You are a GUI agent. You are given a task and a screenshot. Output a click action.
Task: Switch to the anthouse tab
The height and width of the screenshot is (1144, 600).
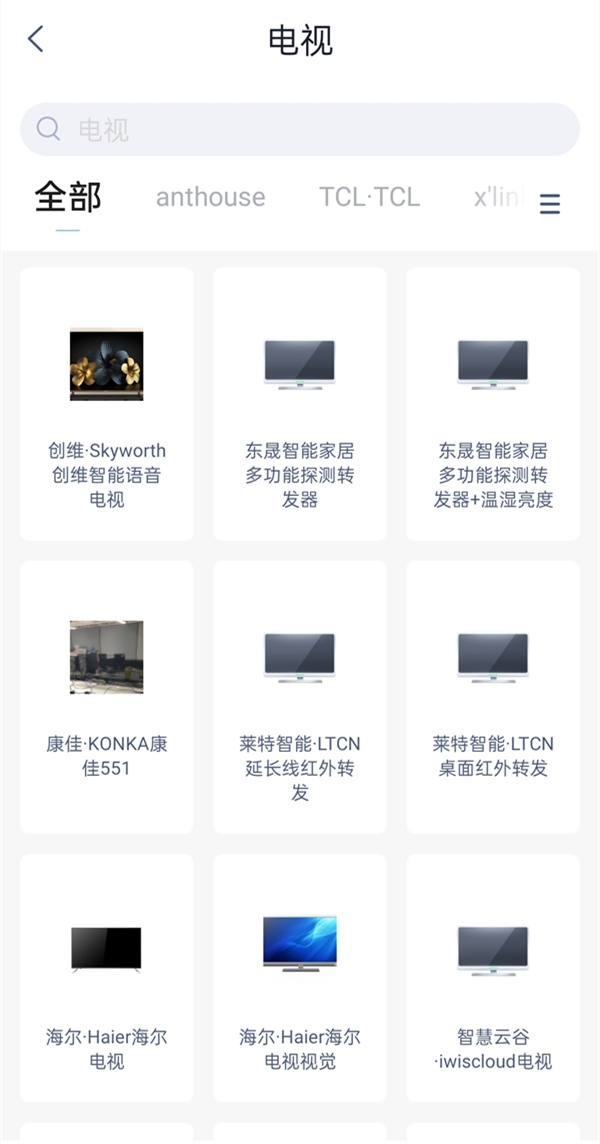(210, 197)
